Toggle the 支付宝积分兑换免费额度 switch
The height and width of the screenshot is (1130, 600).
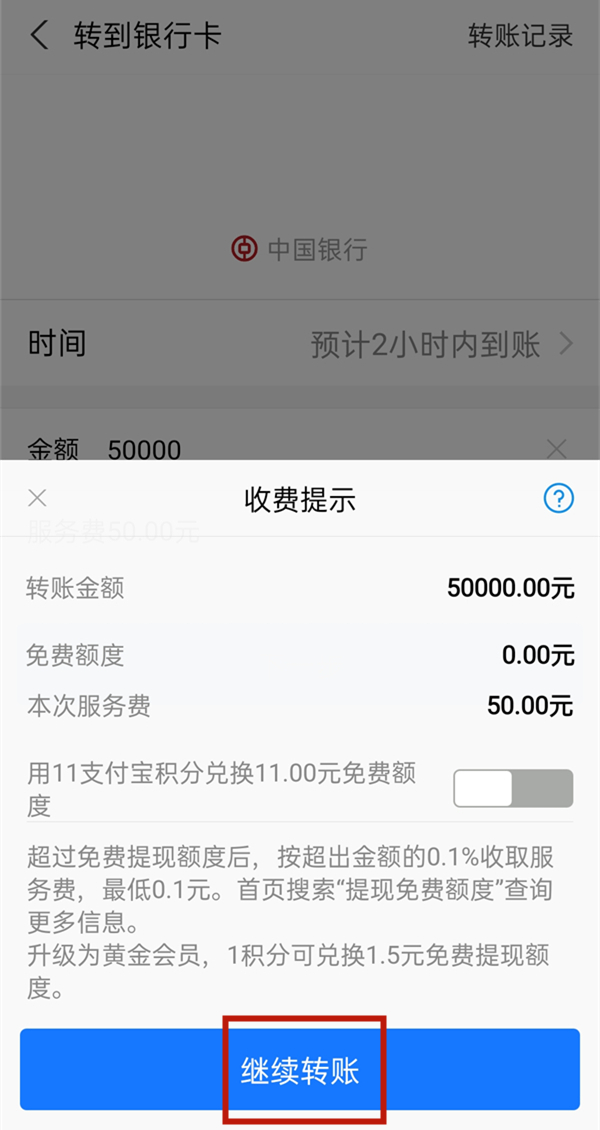513,788
